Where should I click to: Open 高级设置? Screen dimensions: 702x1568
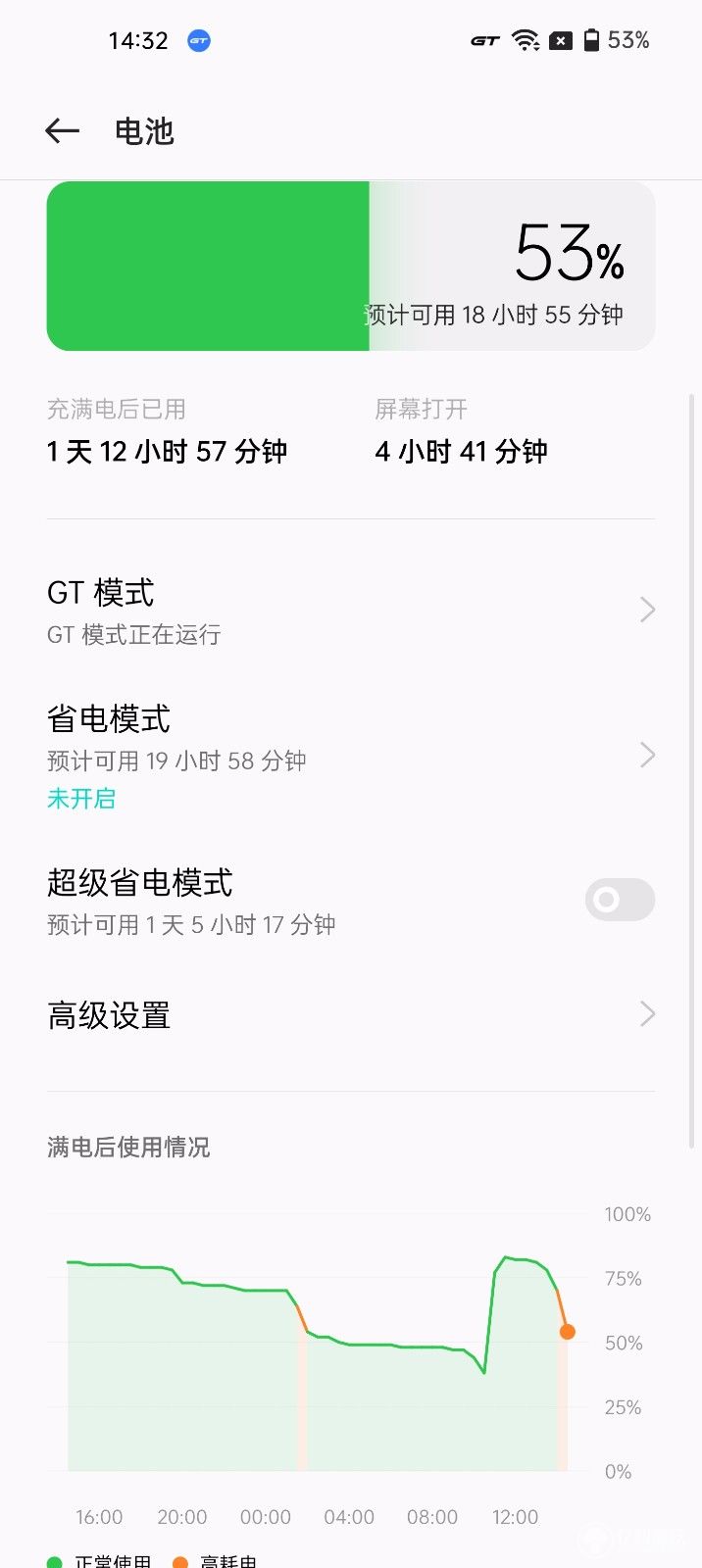[x=351, y=1015]
